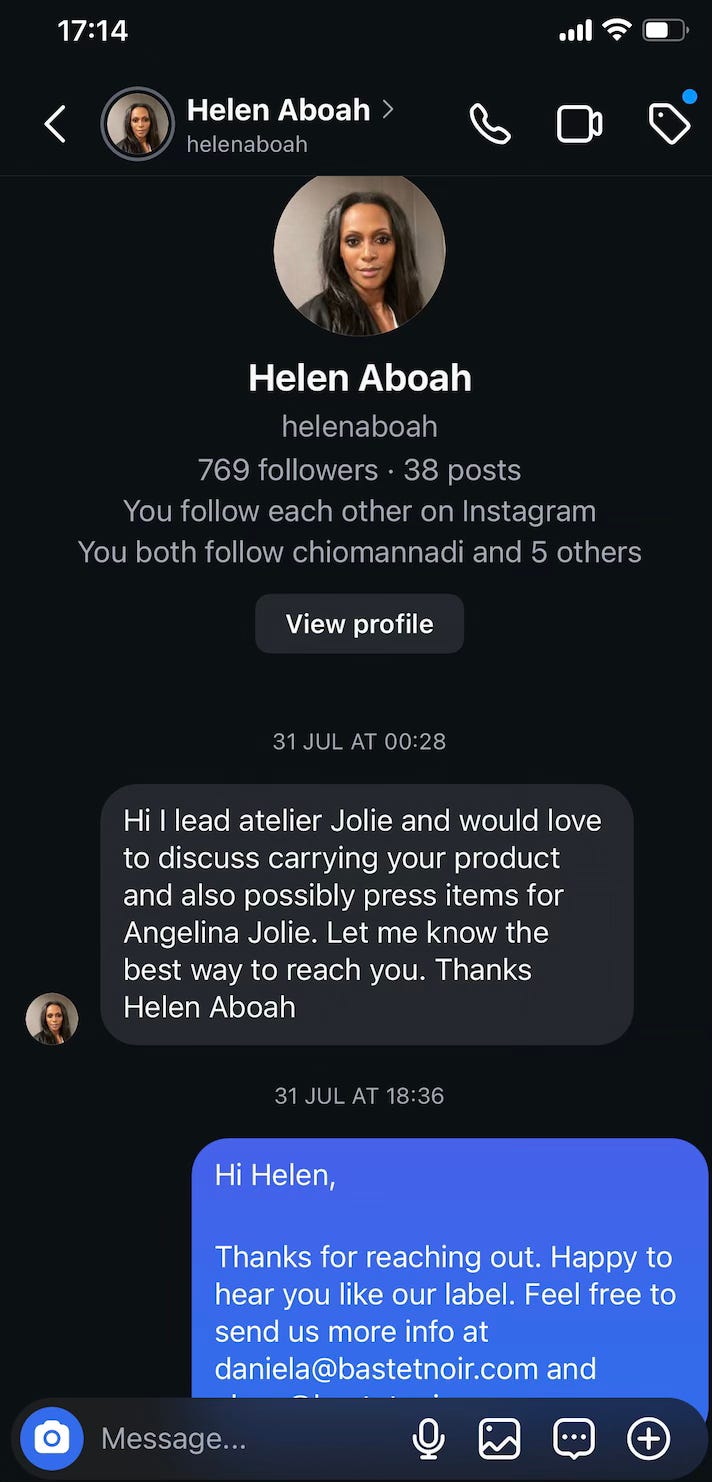Open the camera from the message bar
712x1482 pixels.
click(52, 1438)
